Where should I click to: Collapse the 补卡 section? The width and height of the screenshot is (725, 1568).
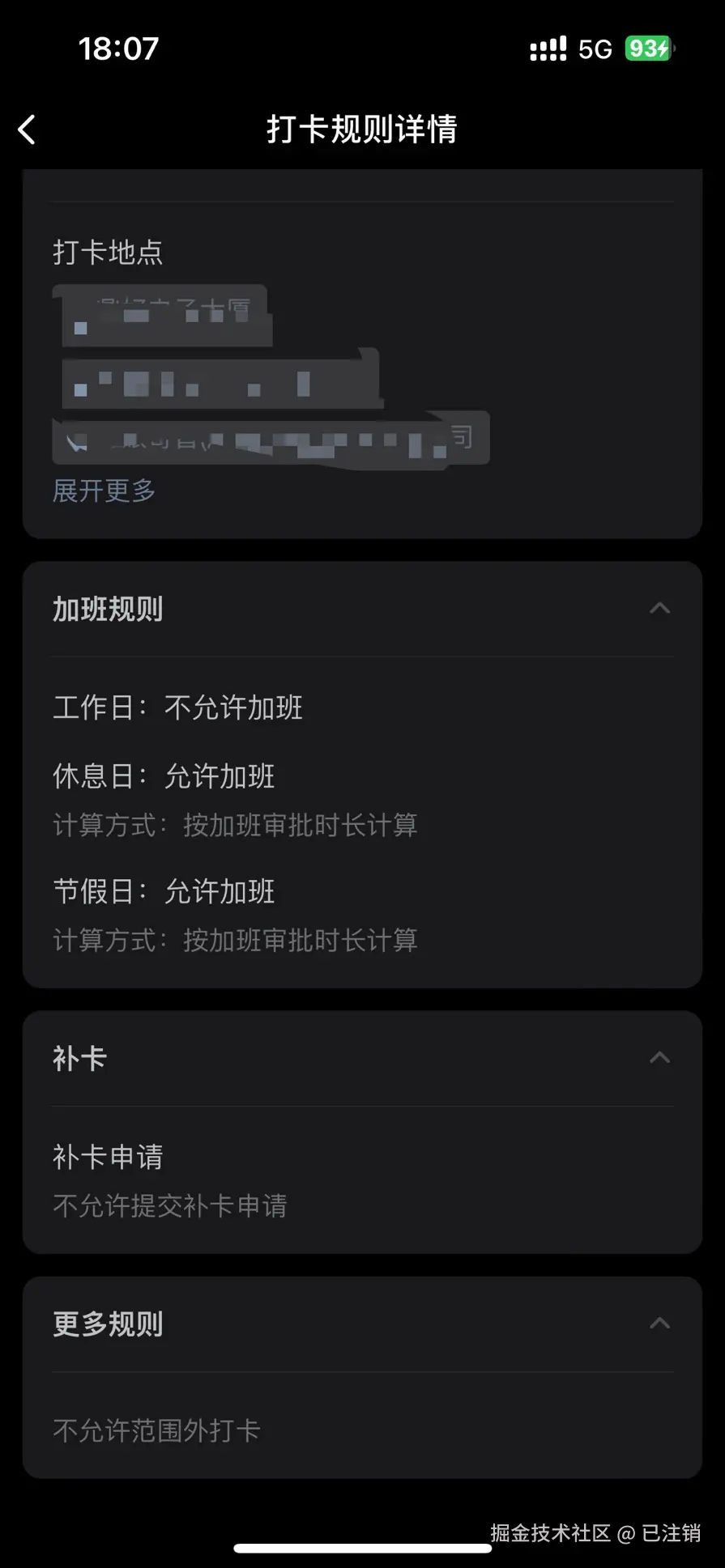pyautogui.click(x=660, y=1057)
